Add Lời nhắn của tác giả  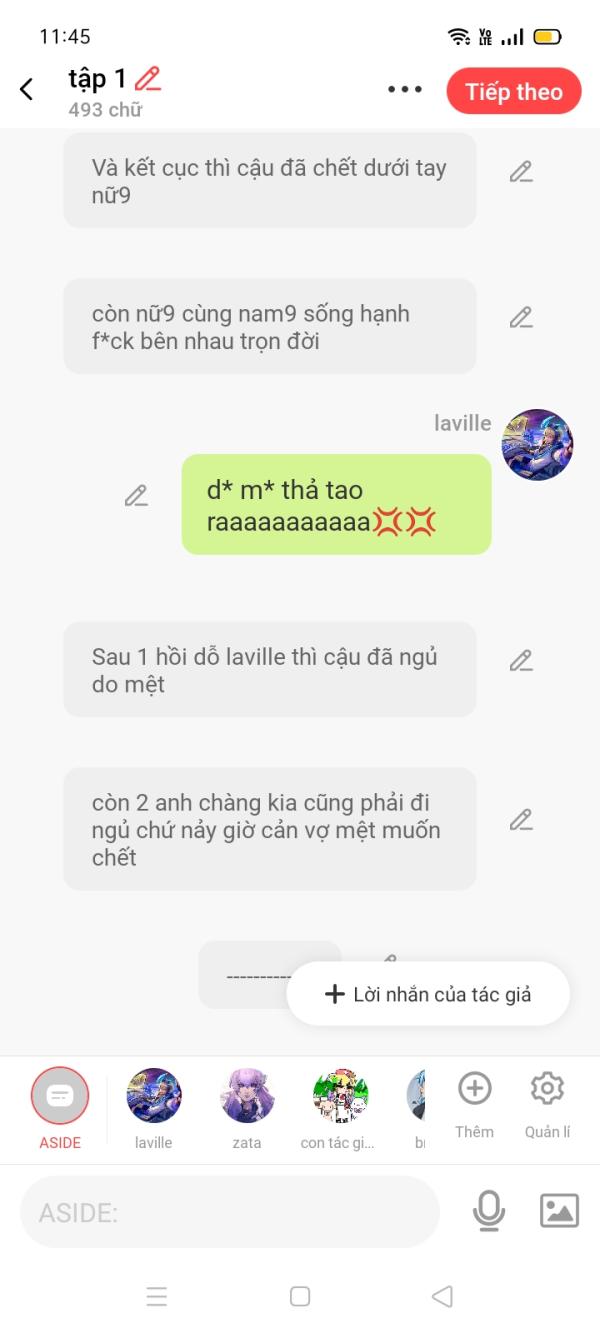[428, 994]
